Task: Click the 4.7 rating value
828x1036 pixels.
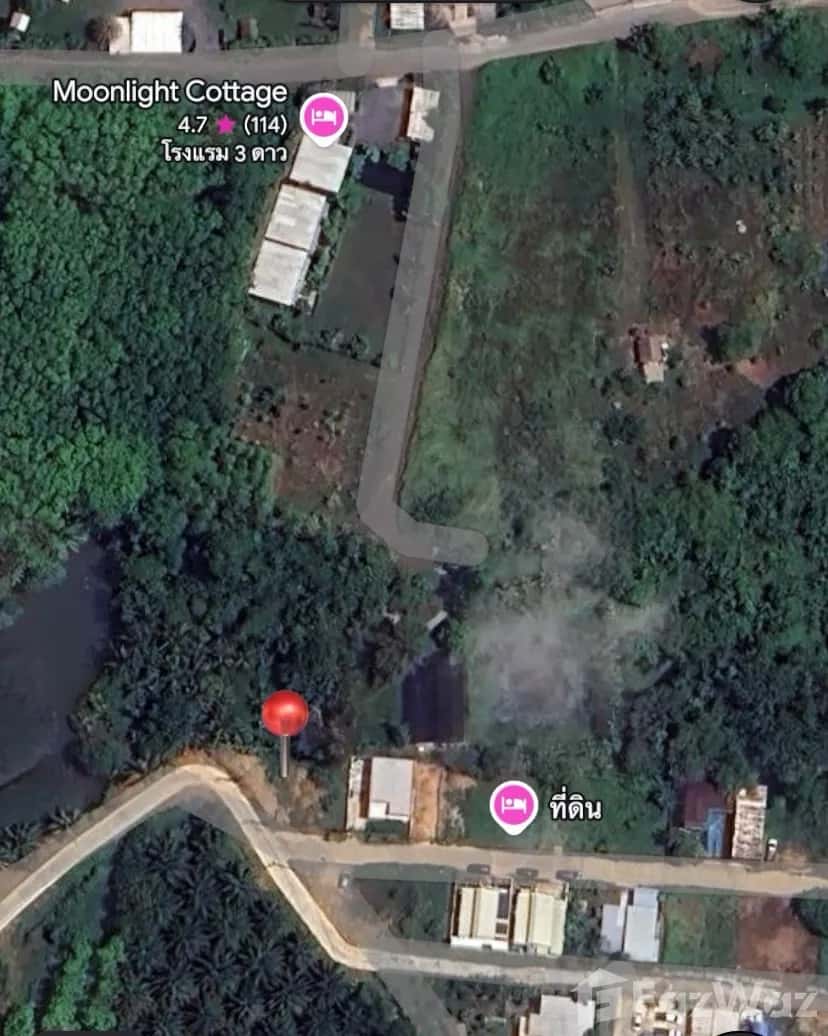Action: click(x=191, y=125)
